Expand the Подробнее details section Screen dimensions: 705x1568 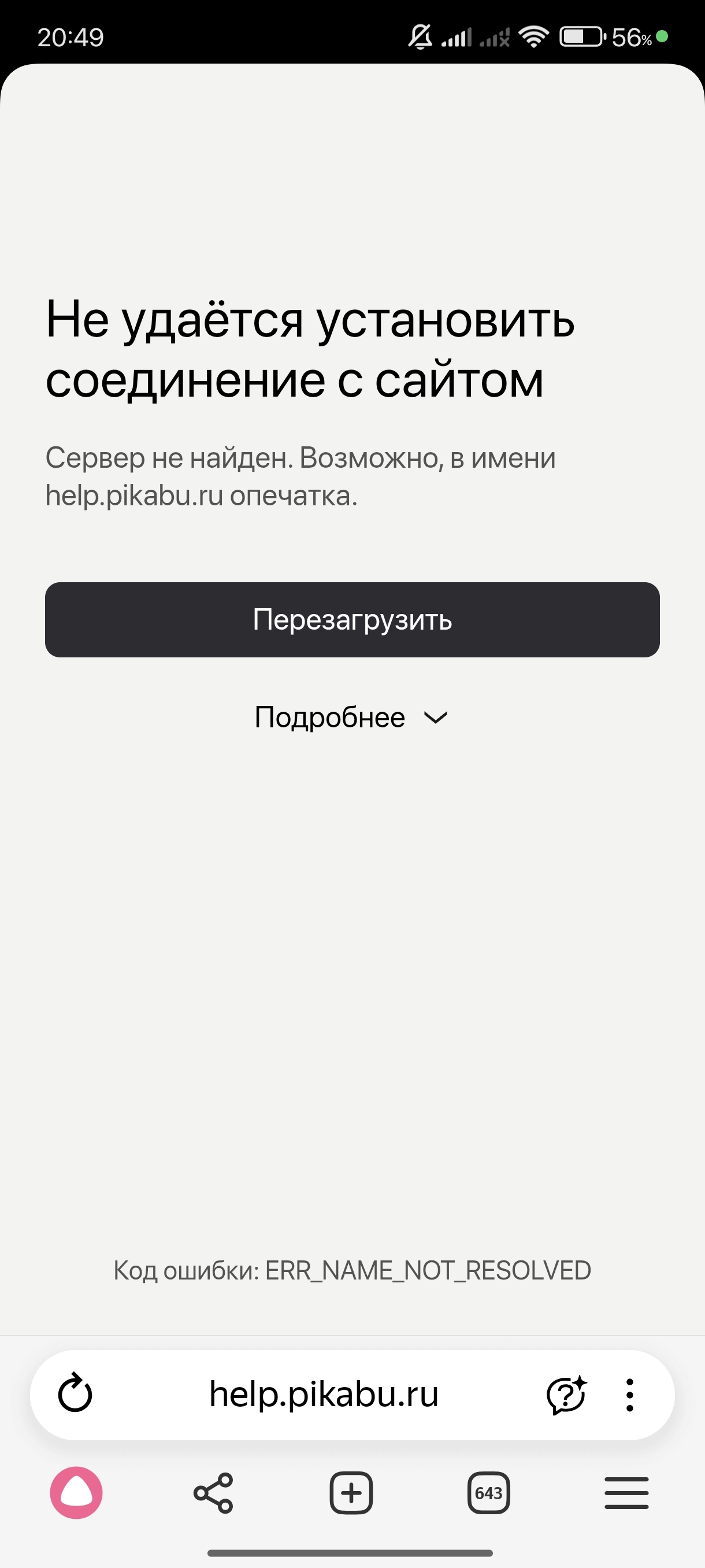click(x=351, y=718)
